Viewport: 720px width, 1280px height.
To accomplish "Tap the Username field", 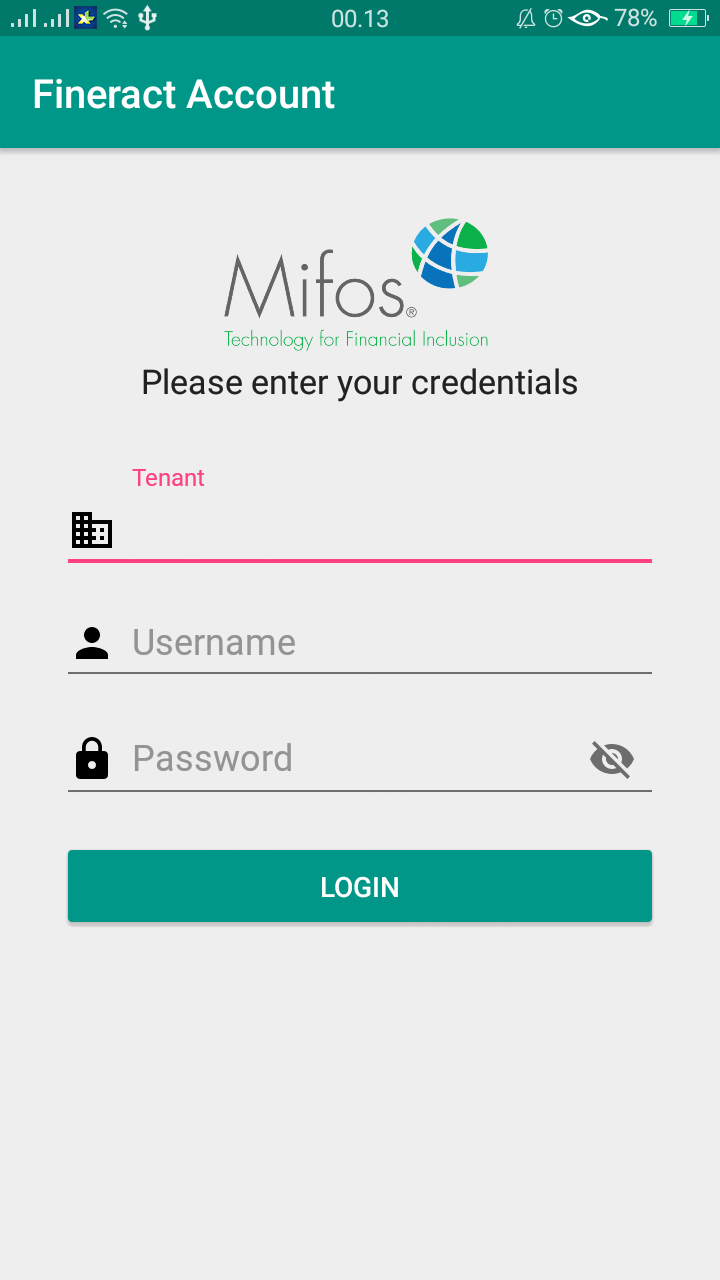I will (x=360, y=643).
